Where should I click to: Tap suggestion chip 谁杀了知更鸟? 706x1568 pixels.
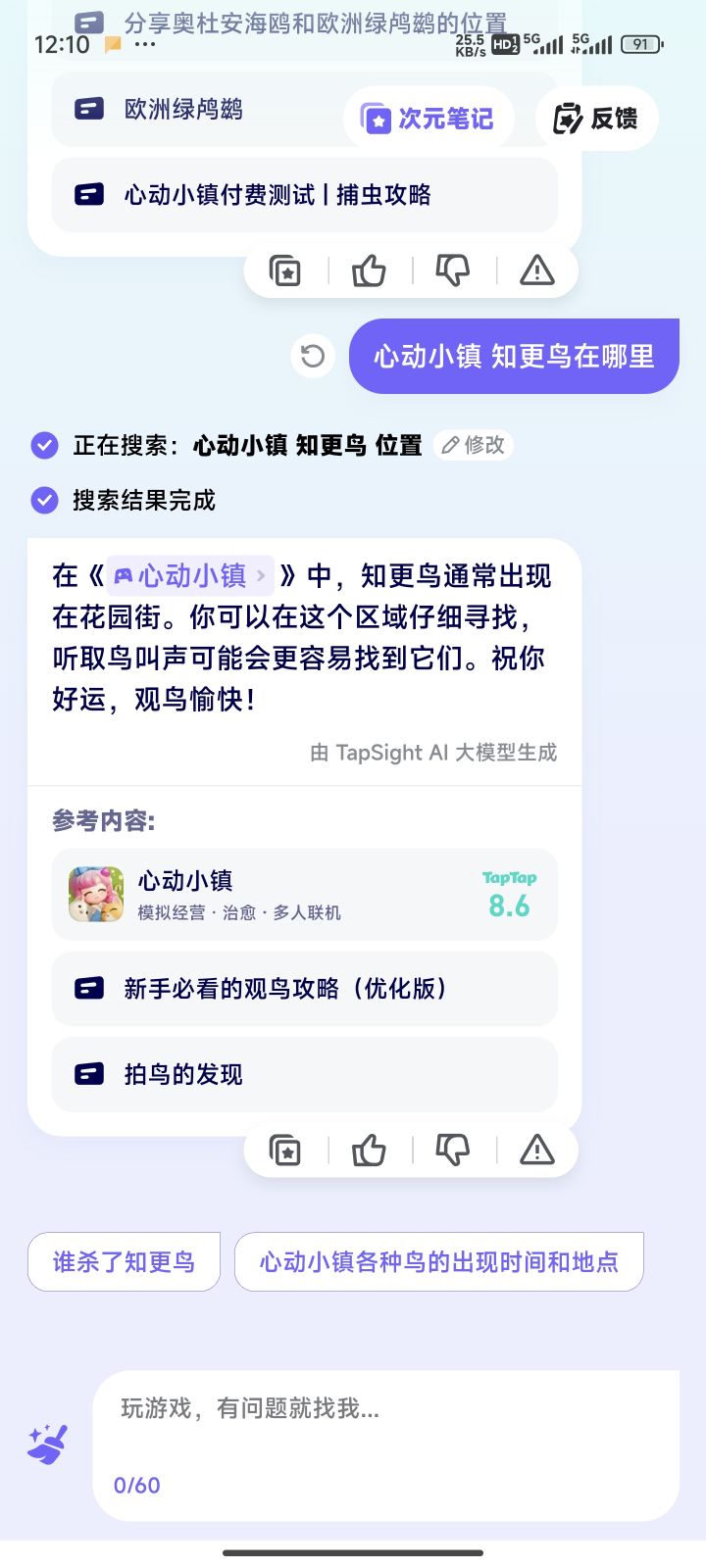(x=124, y=1261)
